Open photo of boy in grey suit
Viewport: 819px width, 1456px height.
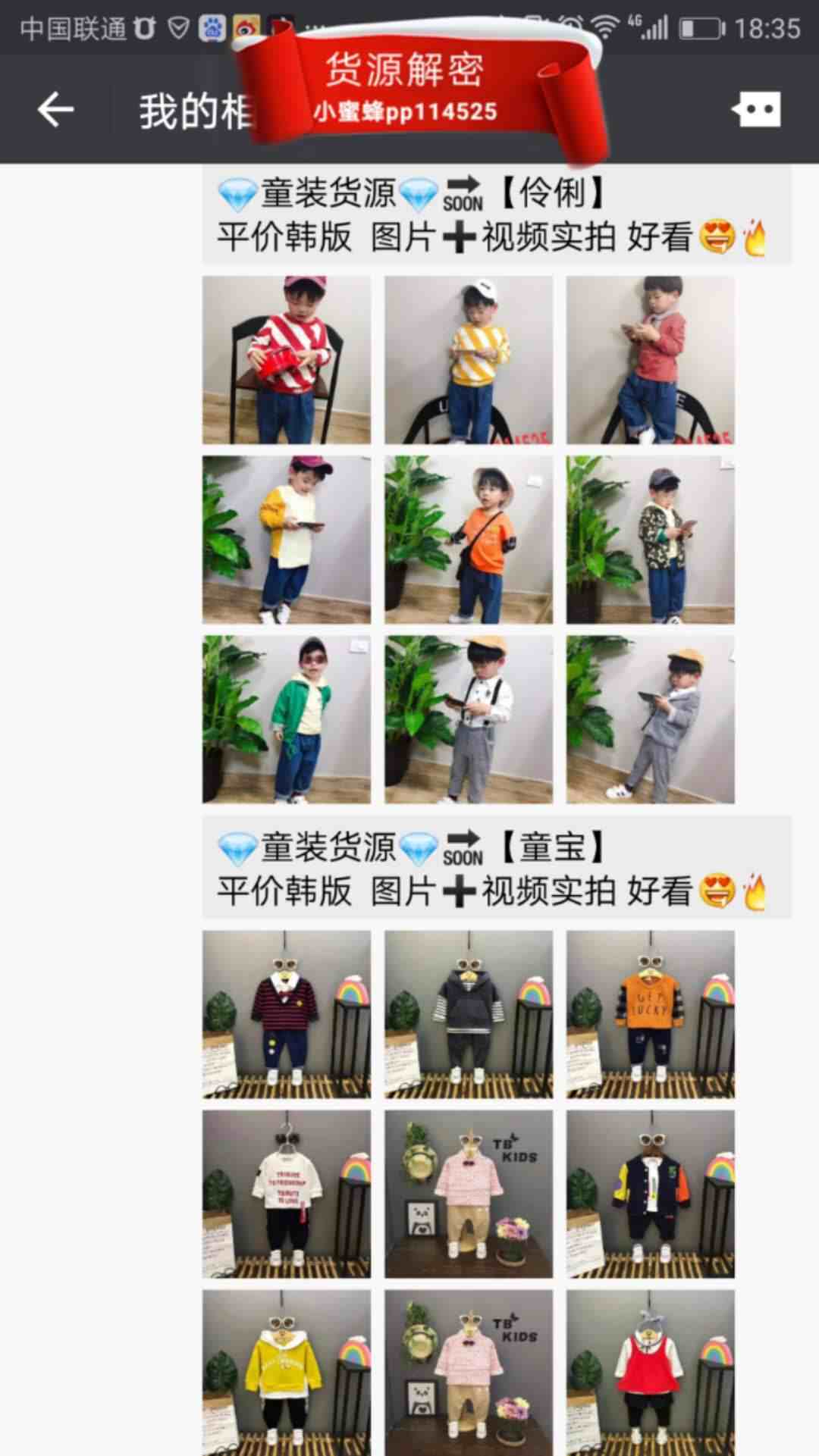pos(650,719)
